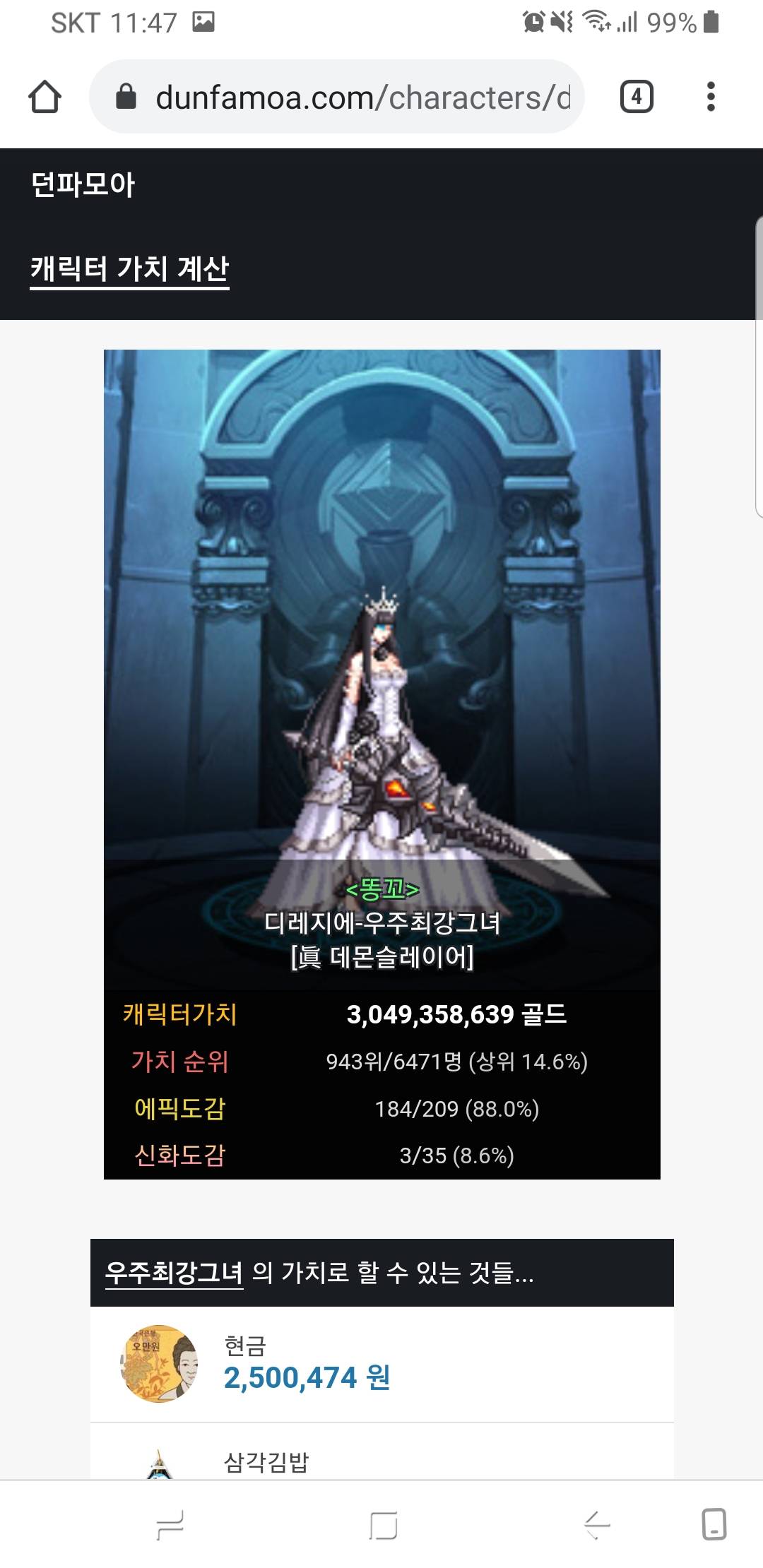Open the 캐릭터 가치 계산 tab

129,268
